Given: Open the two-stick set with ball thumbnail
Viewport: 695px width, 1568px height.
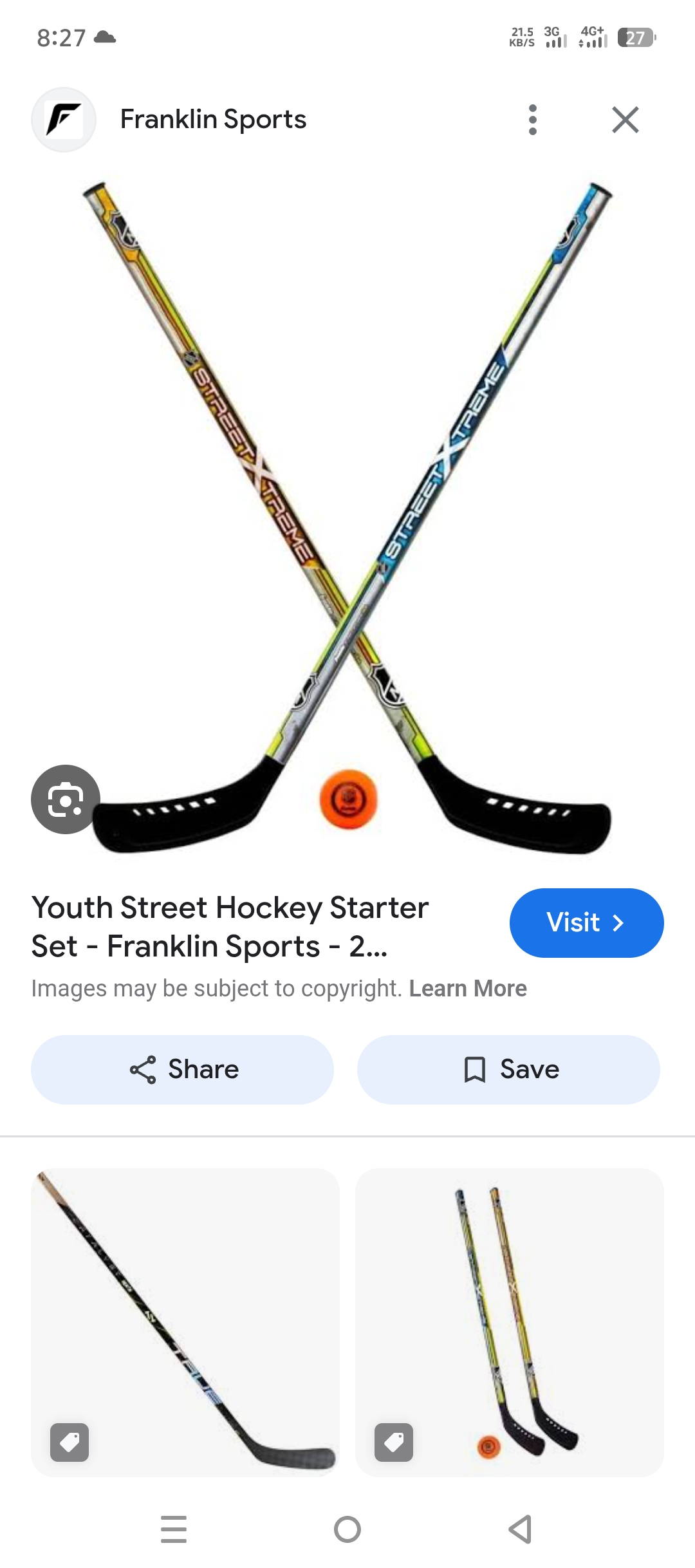Looking at the screenshot, I should click(510, 1322).
